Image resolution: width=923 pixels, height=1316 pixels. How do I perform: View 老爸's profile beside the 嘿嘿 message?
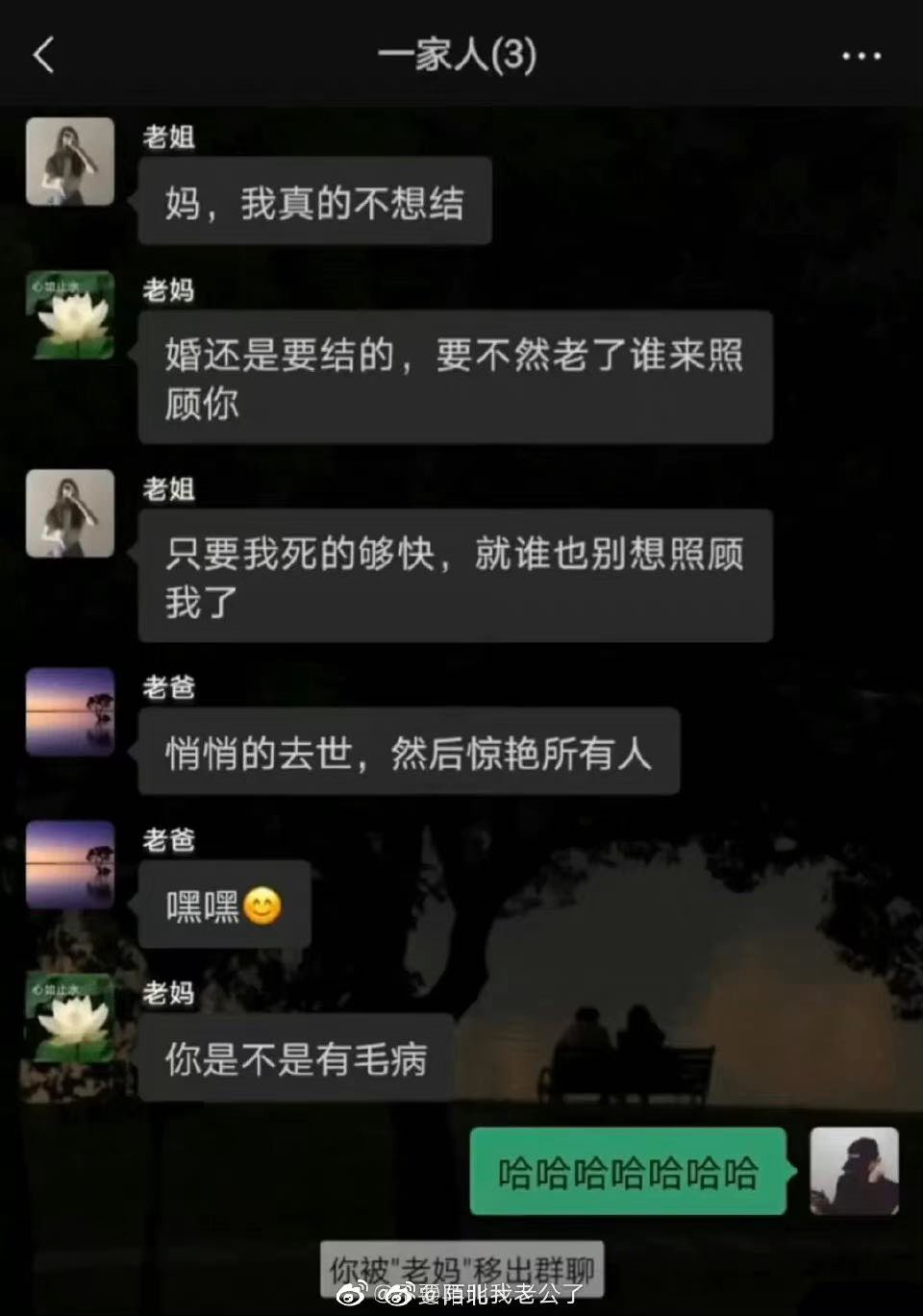[x=70, y=865]
